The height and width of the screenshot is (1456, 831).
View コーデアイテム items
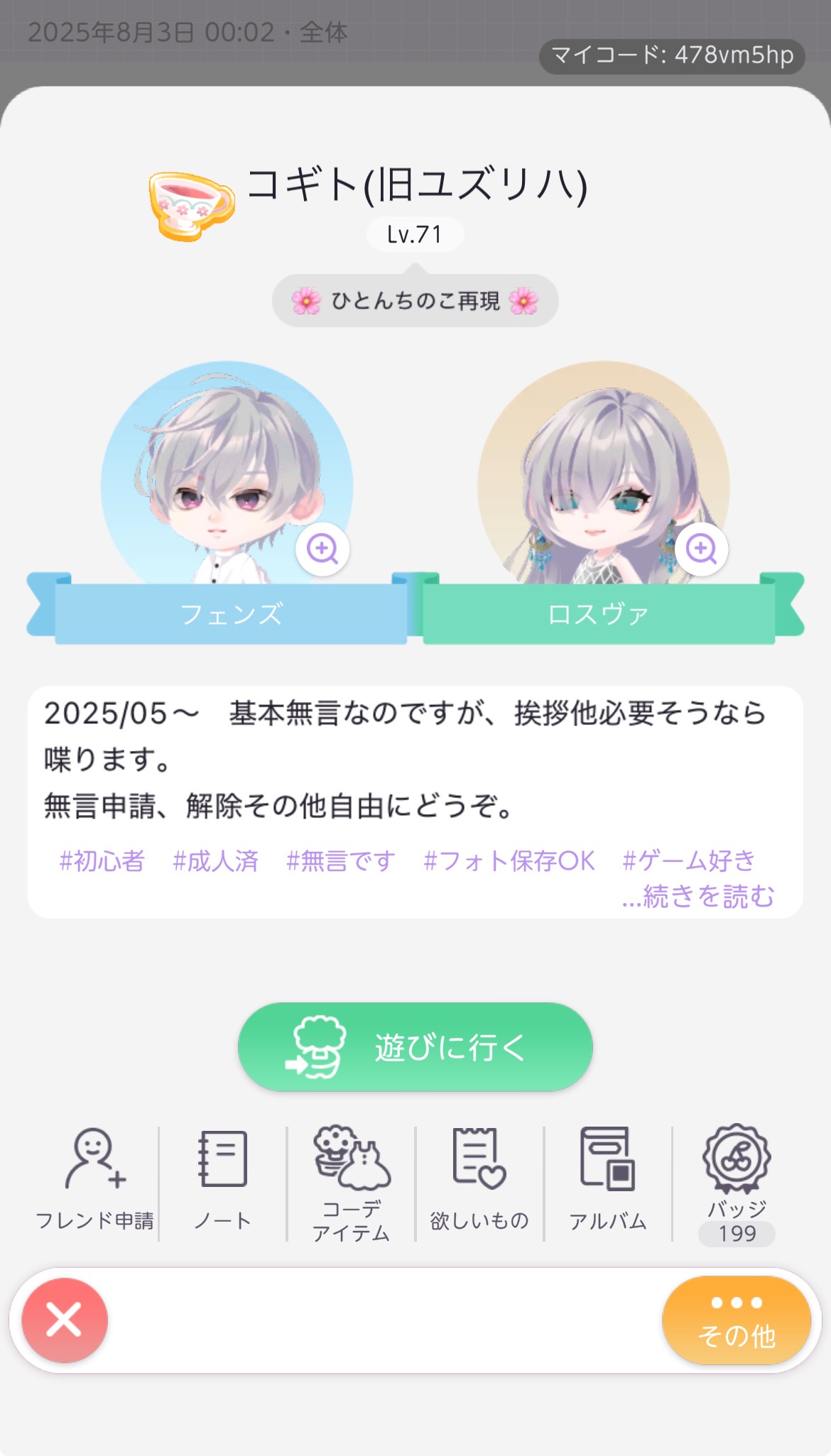[x=352, y=1182]
